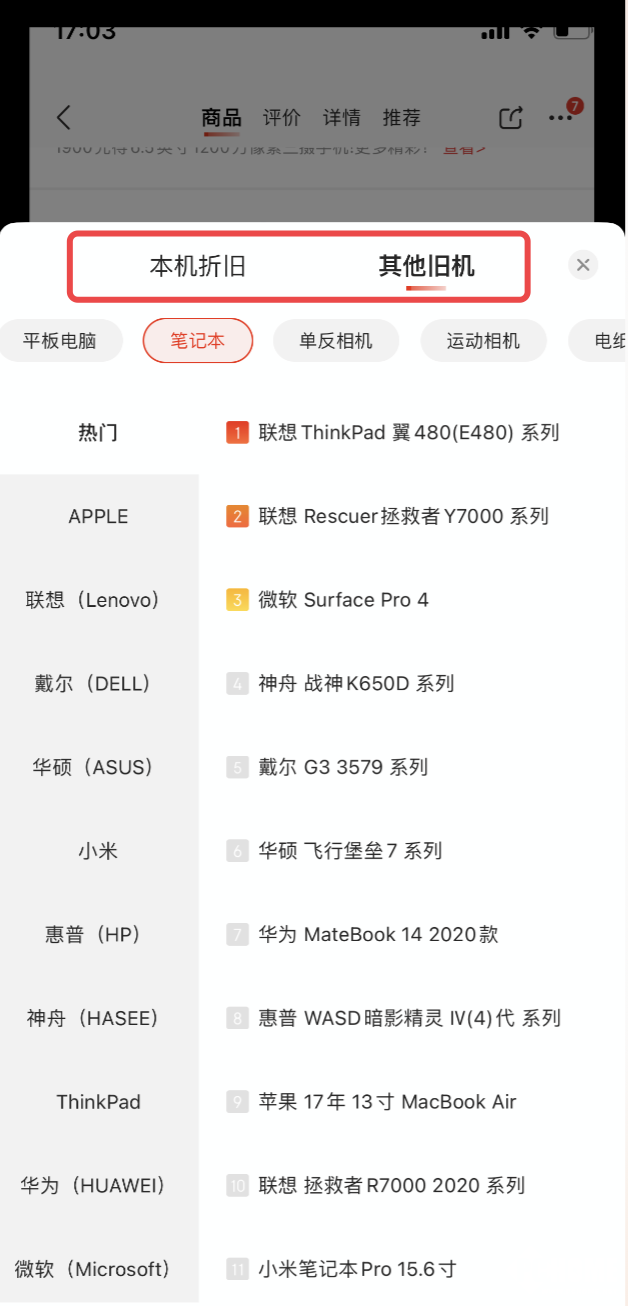Pick the 运动相机 chip
628x1306 pixels.
pyautogui.click(x=484, y=341)
